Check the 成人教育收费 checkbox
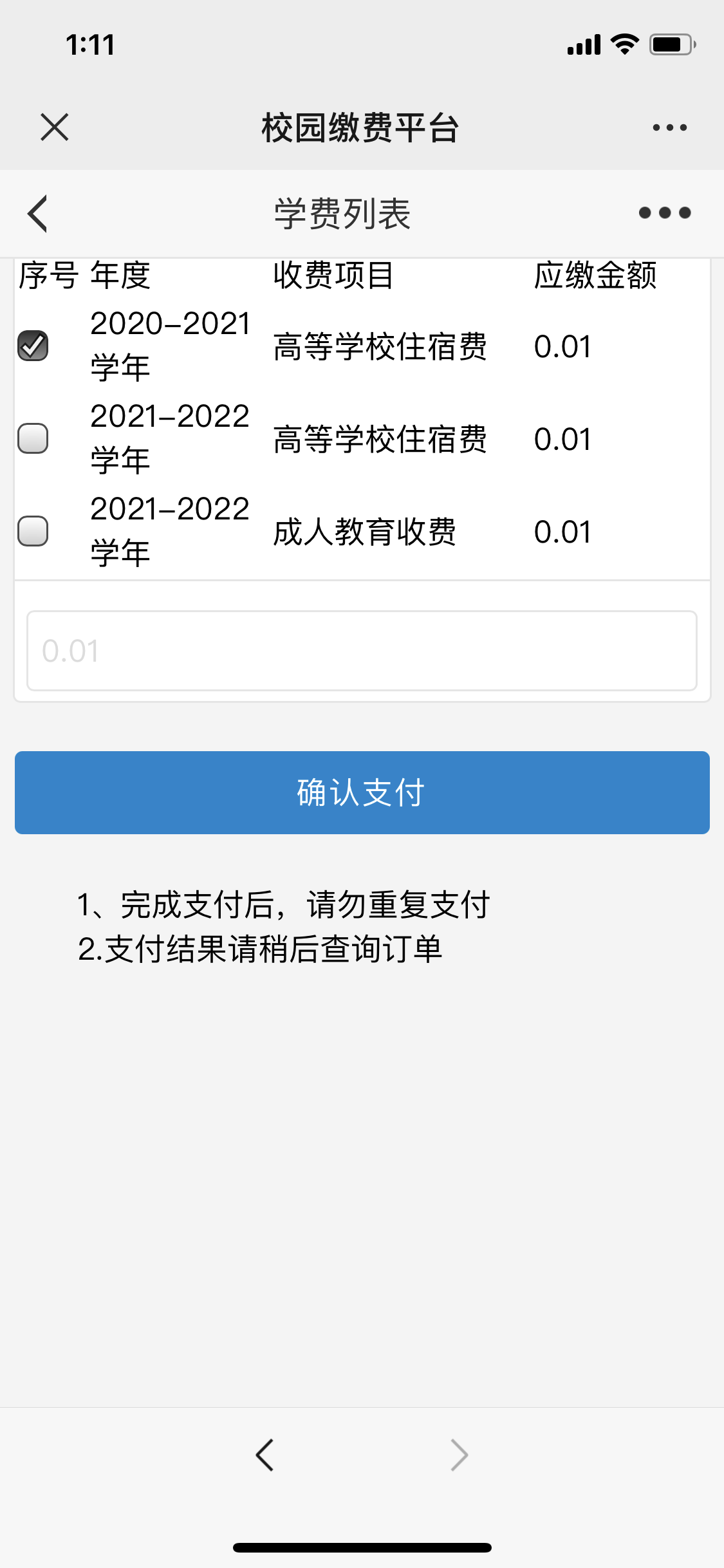The width and height of the screenshot is (724, 1568). 33,531
